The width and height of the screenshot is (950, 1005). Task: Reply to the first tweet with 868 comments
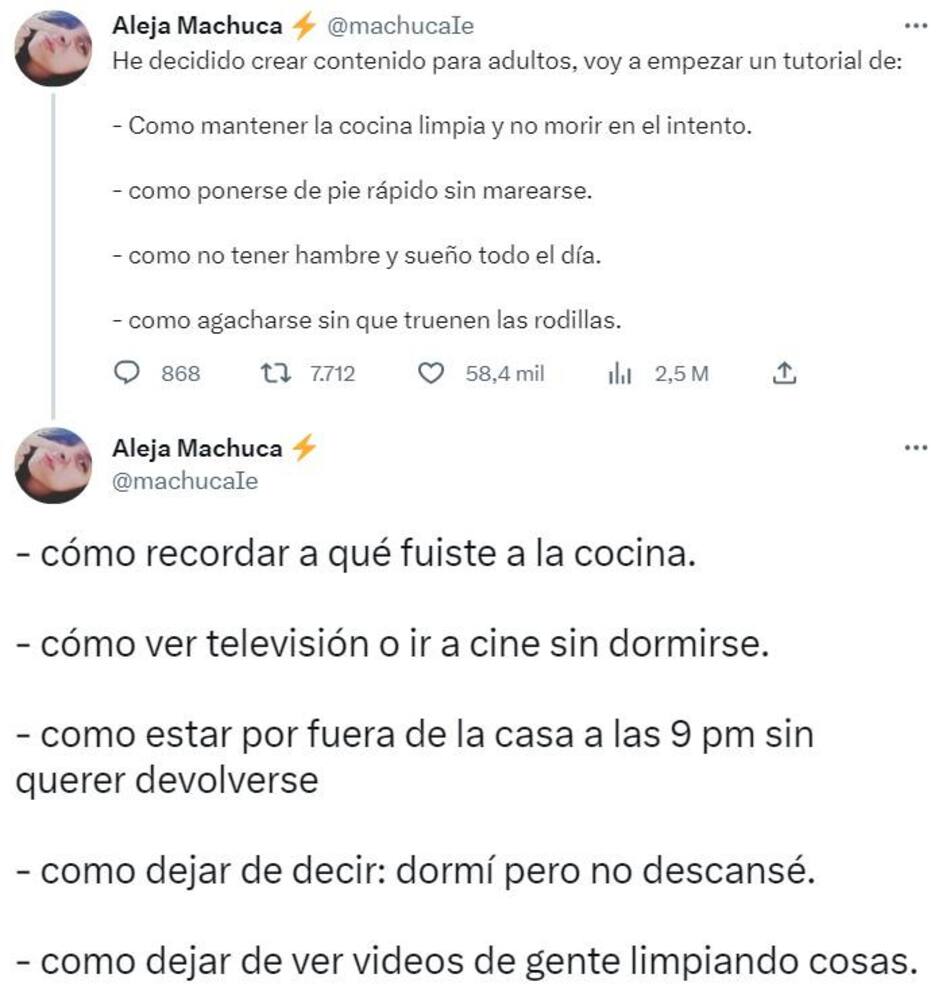(x=127, y=374)
